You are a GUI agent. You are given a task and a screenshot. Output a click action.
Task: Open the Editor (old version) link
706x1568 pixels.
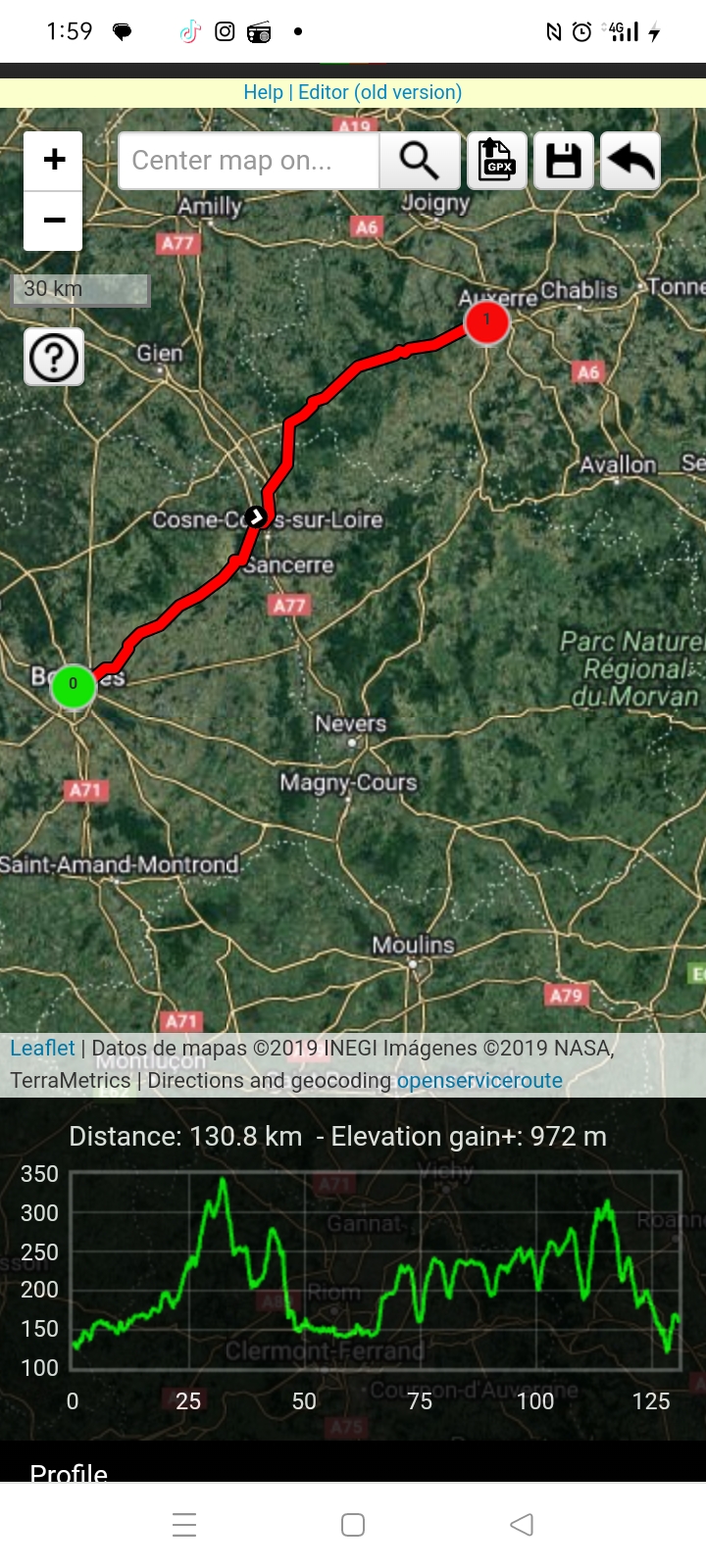click(x=379, y=92)
